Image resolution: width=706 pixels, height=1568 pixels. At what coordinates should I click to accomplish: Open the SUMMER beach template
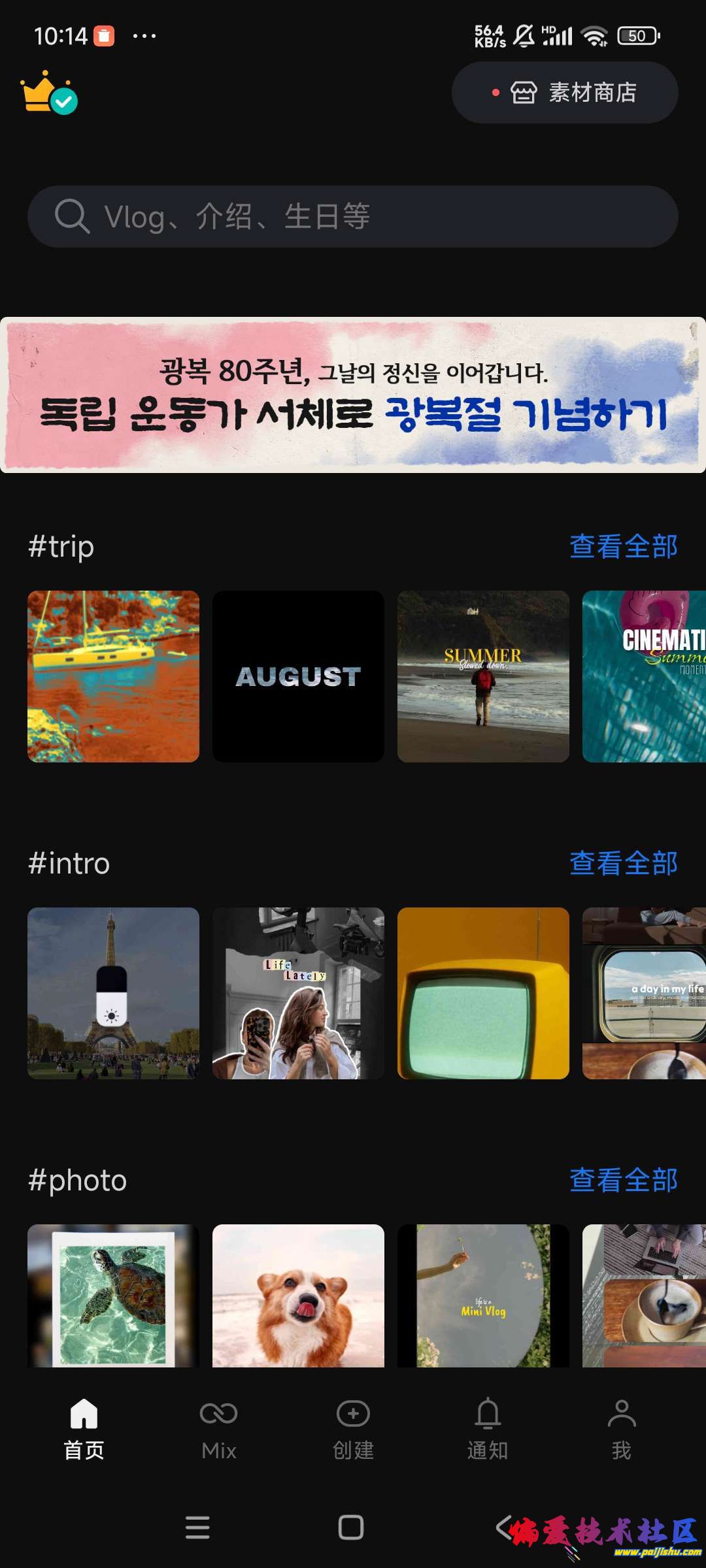[x=483, y=676]
